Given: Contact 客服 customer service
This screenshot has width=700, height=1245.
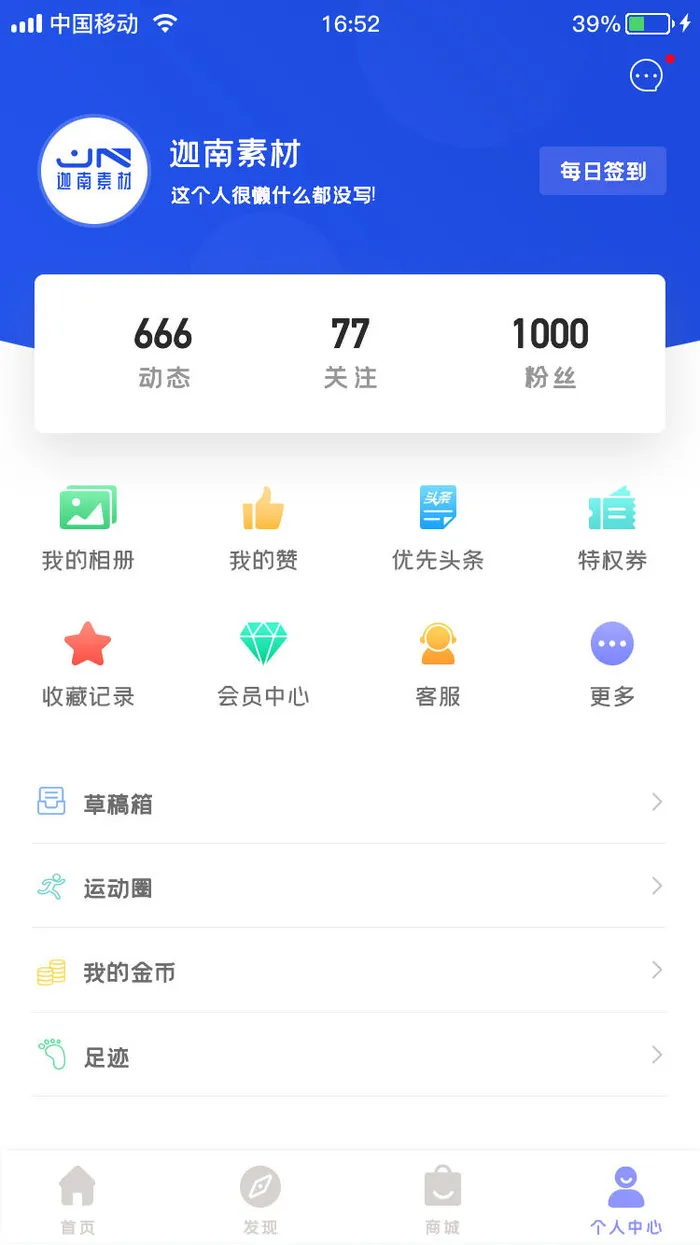Looking at the screenshot, I should (438, 664).
